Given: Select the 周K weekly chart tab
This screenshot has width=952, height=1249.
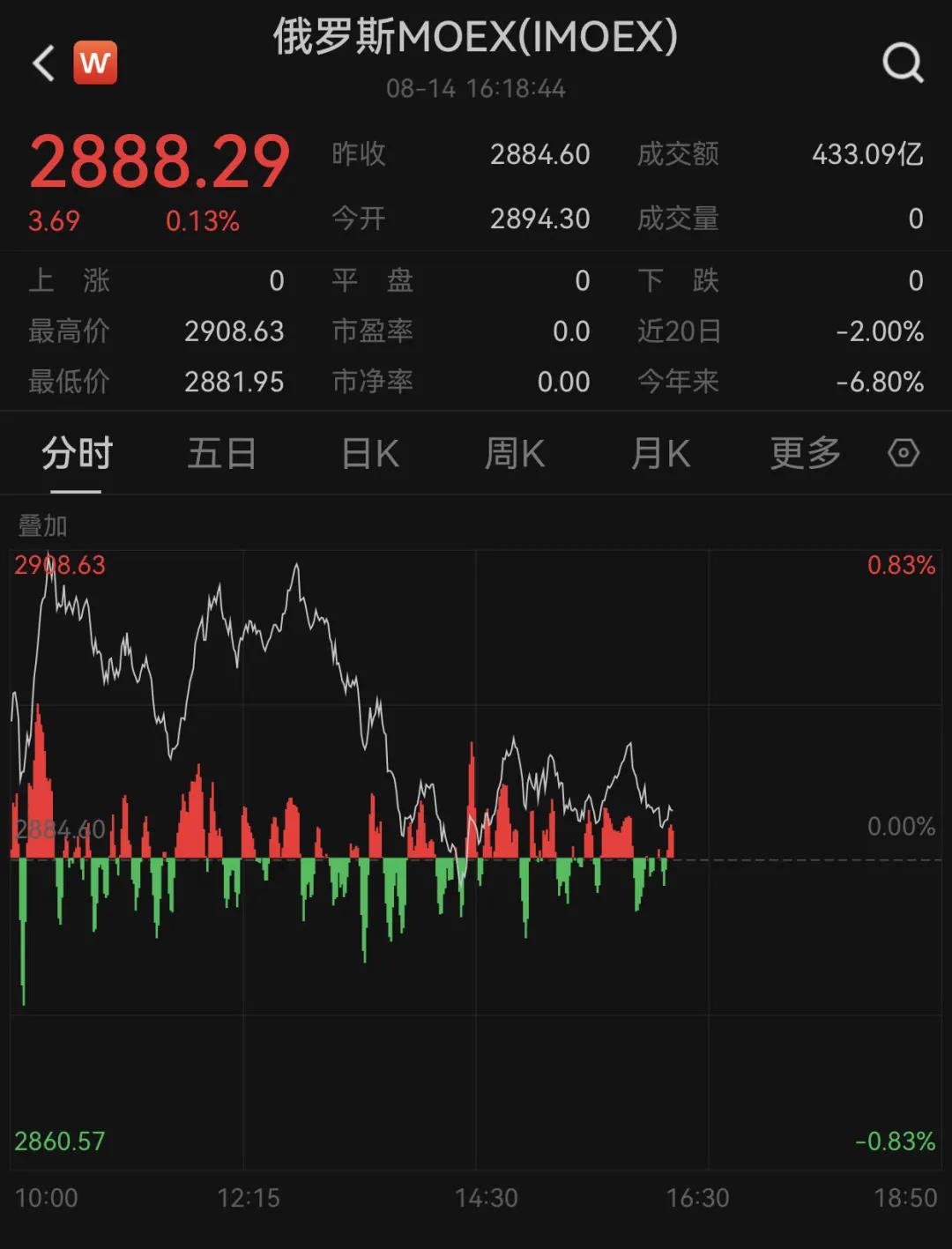Looking at the screenshot, I should (514, 453).
